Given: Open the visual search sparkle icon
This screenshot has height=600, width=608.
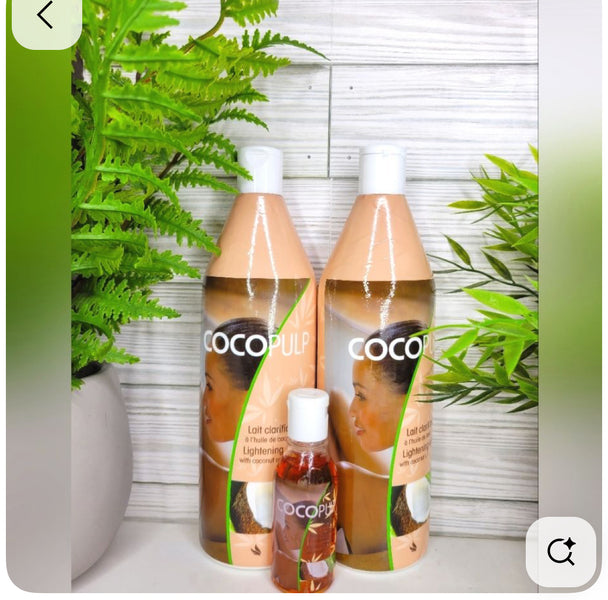Looking at the screenshot, I should 560,551.
